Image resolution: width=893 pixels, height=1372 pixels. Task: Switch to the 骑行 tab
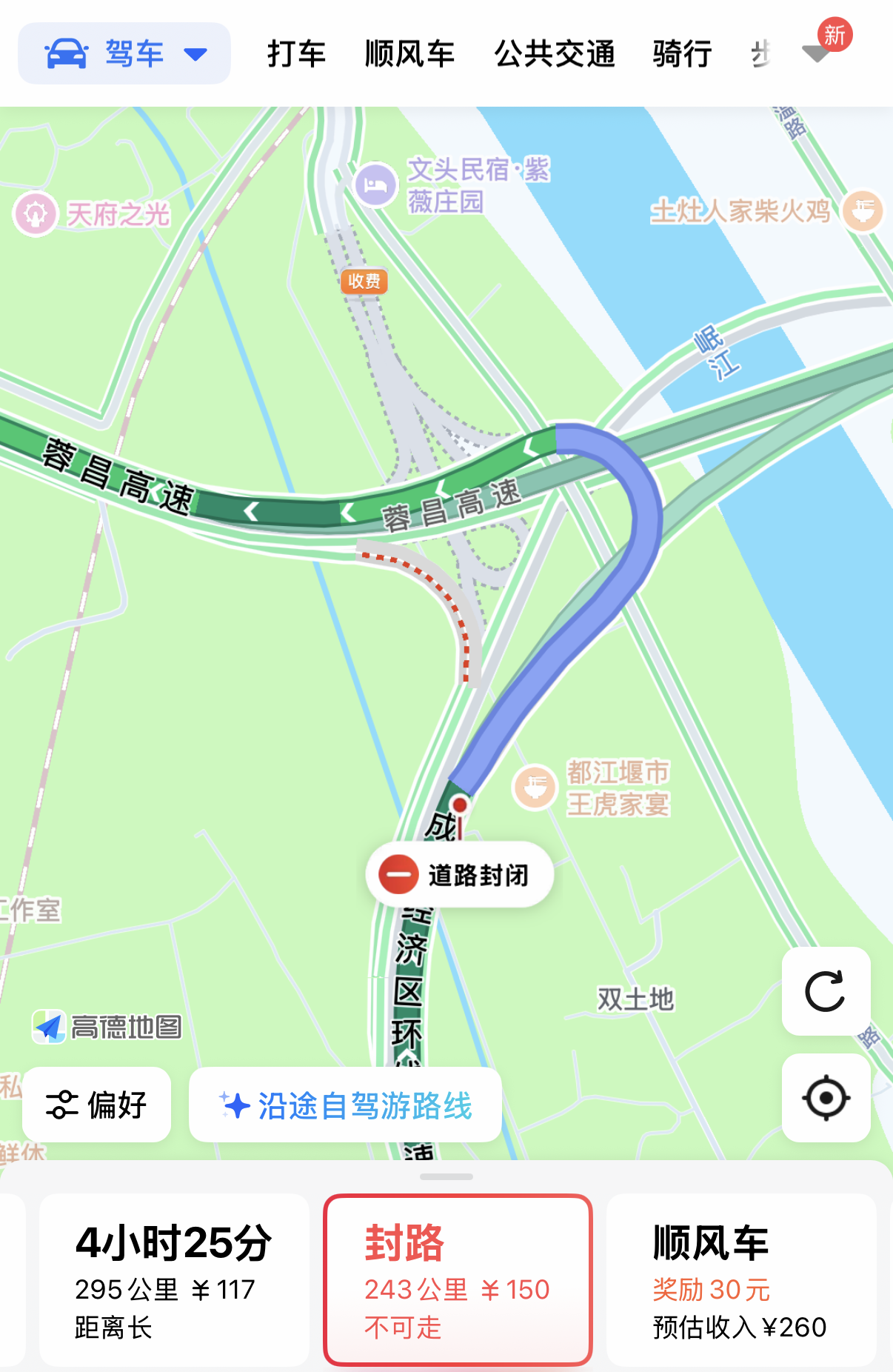pos(682,53)
